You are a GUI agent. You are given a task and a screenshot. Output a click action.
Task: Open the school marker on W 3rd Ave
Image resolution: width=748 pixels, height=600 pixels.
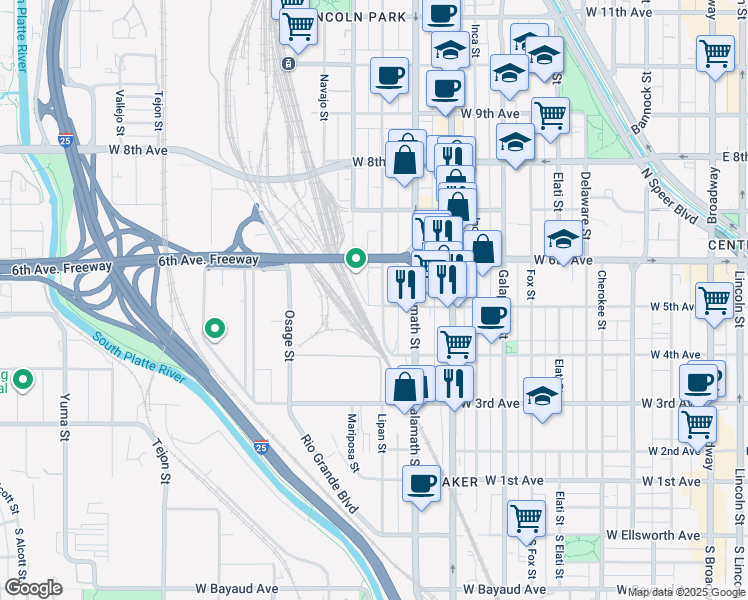click(x=542, y=396)
